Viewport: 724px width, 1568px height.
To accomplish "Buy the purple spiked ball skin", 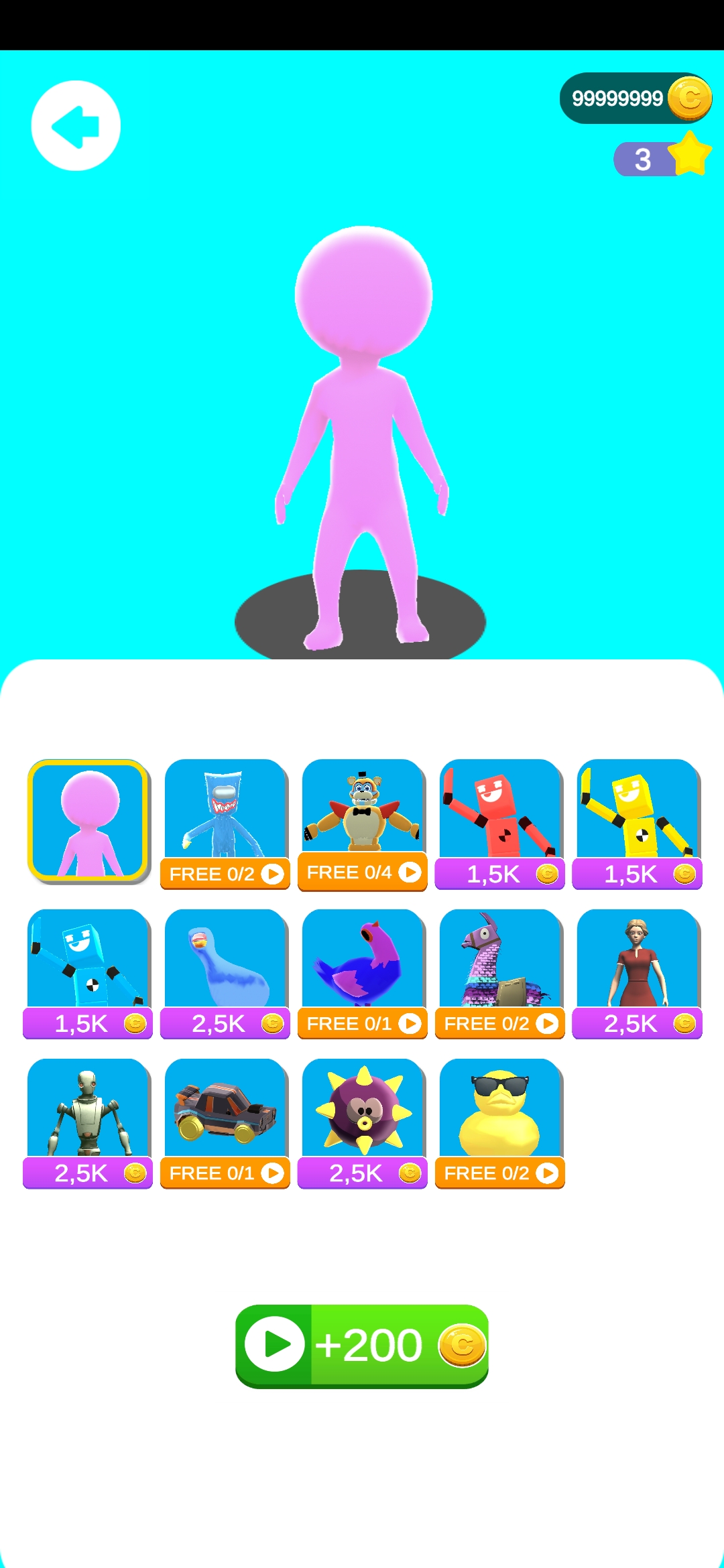I will (x=362, y=1173).
